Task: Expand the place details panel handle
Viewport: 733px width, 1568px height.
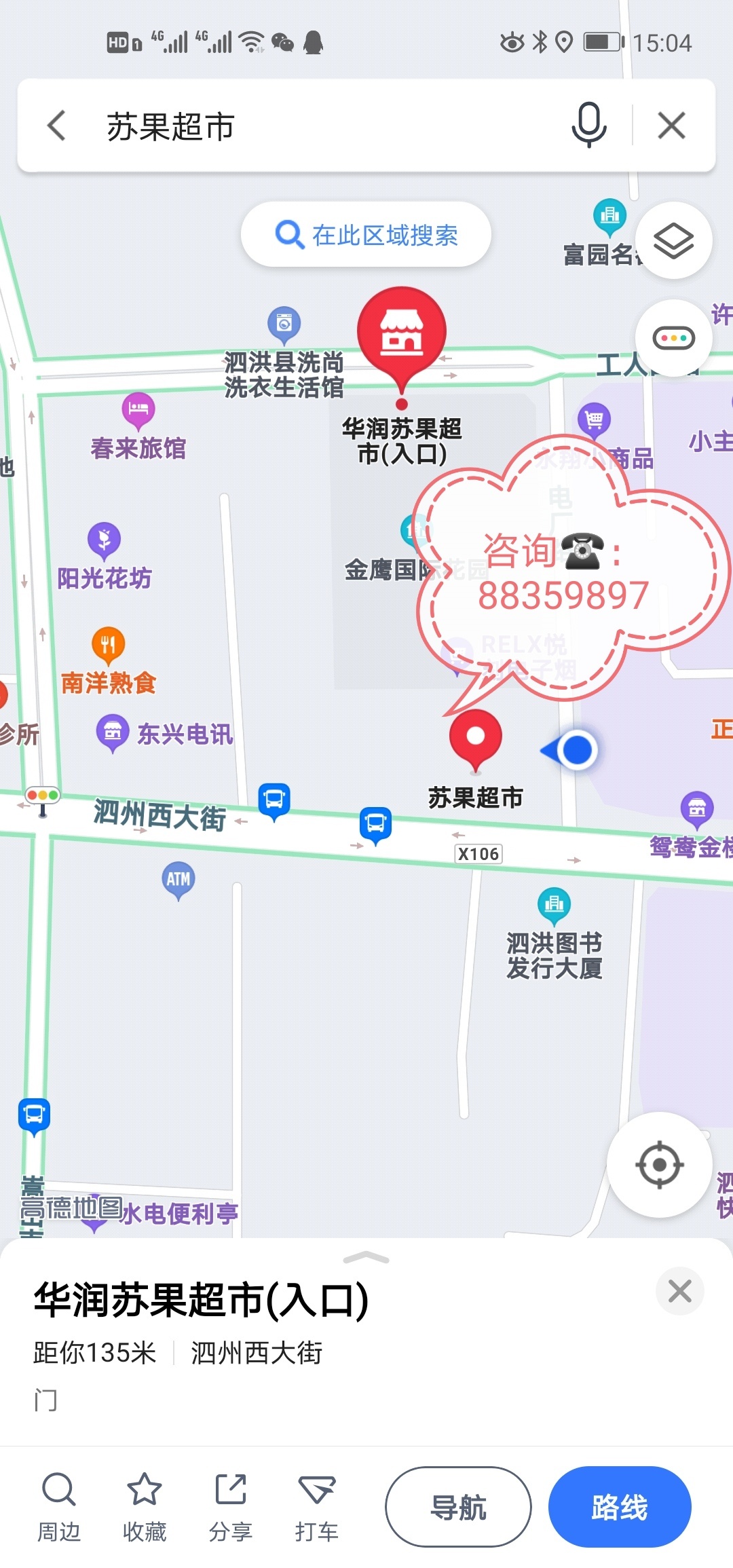Action: (366, 1258)
